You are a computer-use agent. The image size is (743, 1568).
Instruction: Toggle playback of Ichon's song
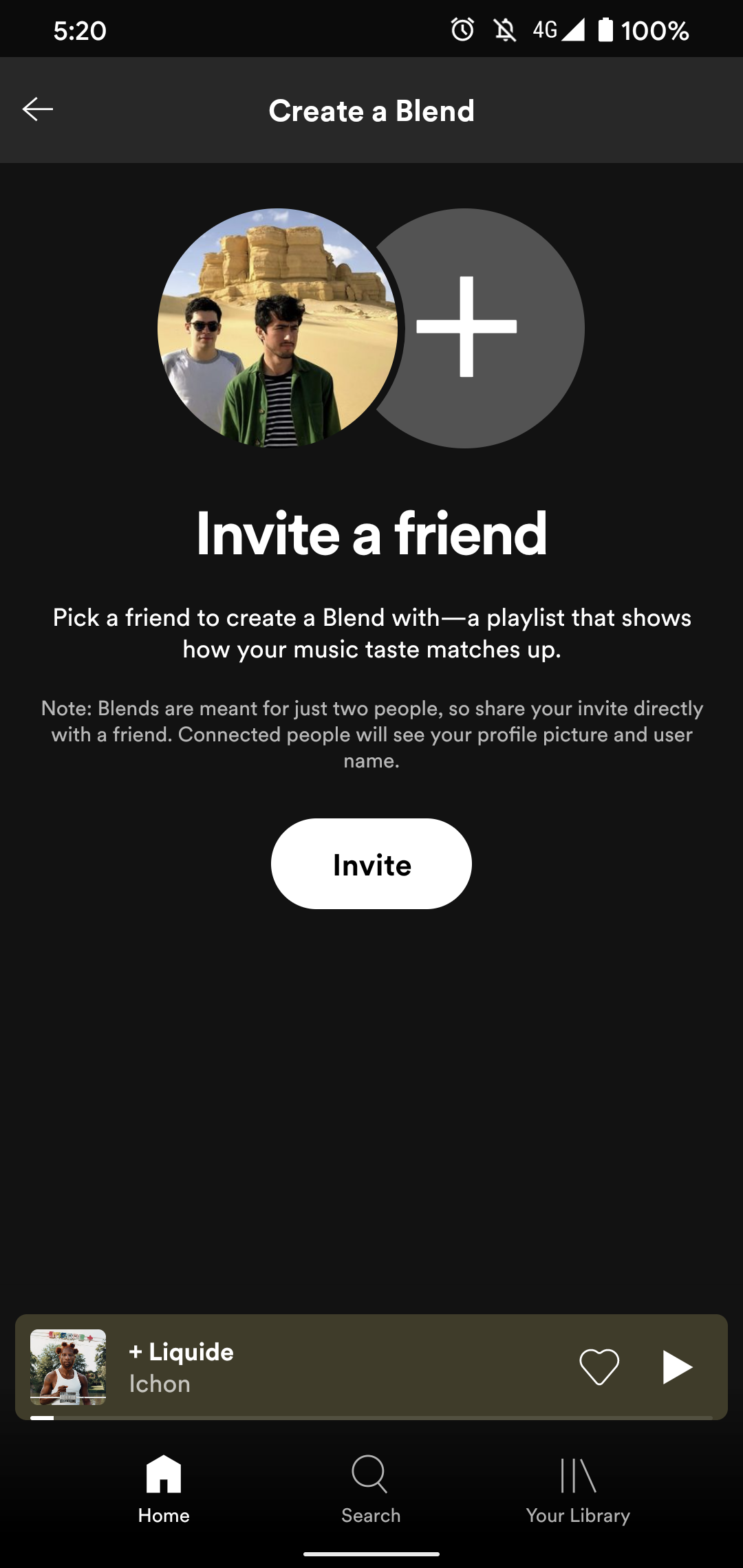click(x=678, y=1368)
